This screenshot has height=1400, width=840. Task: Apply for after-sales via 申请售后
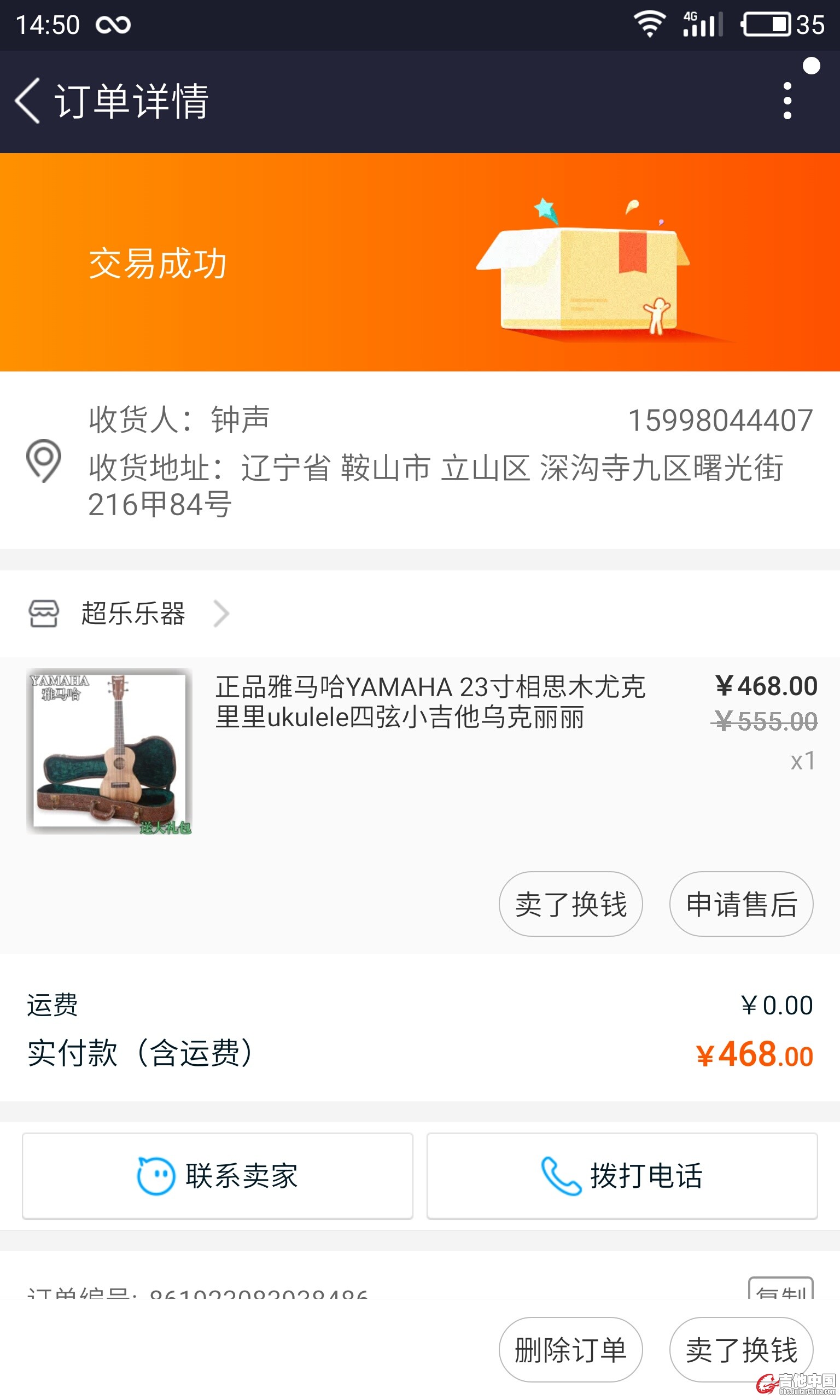(741, 904)
